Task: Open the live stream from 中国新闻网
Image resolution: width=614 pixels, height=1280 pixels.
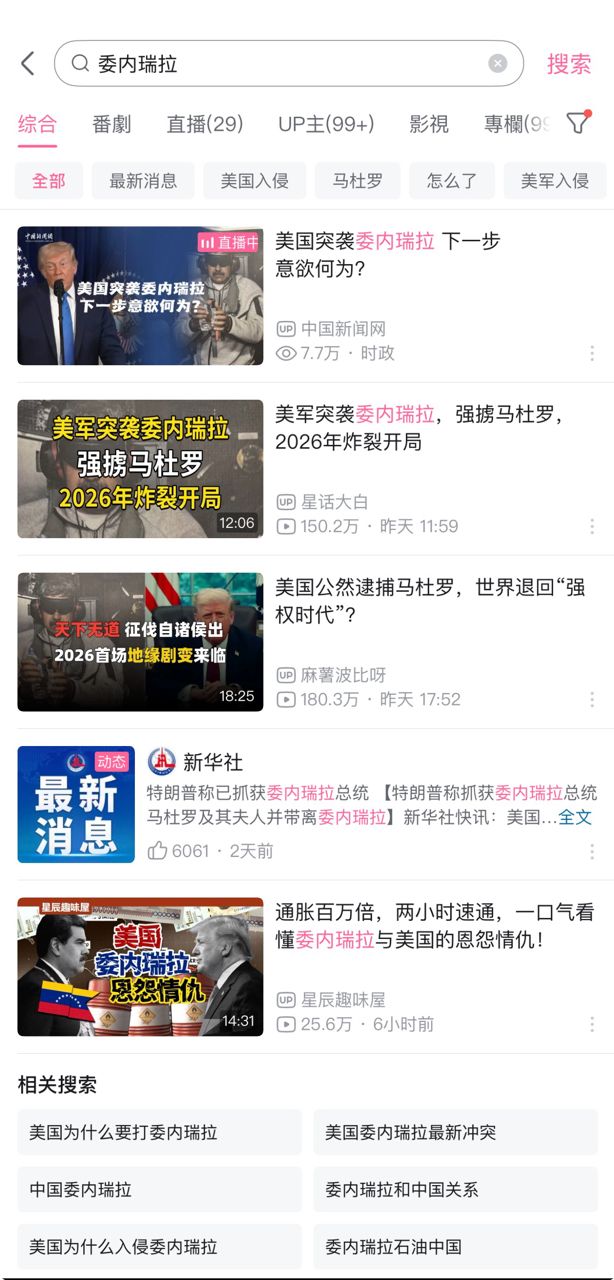Action: click(140, 296)
